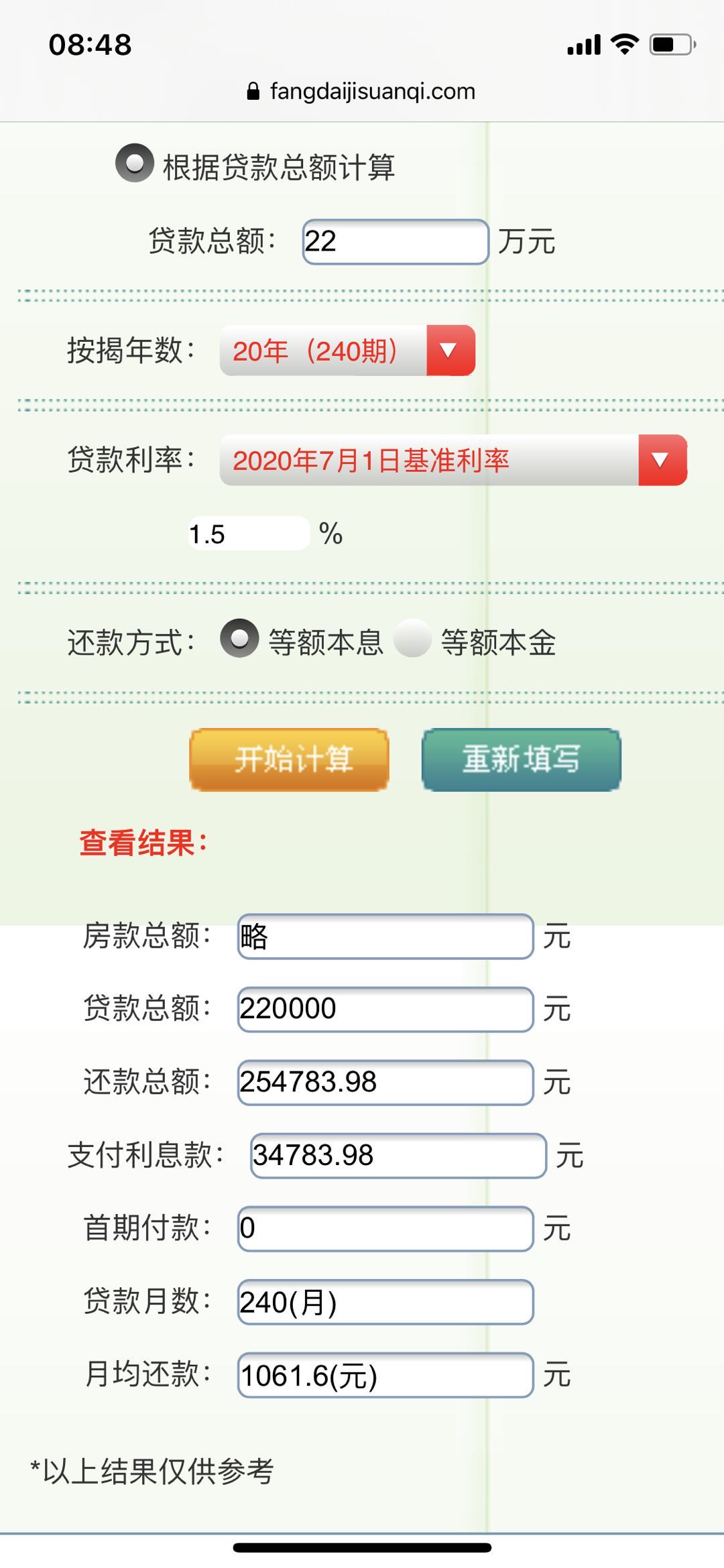Focus the 还款总额 result field
Image resolution: width=724 pixels, height=1568 pixels.
point(385,1082)
